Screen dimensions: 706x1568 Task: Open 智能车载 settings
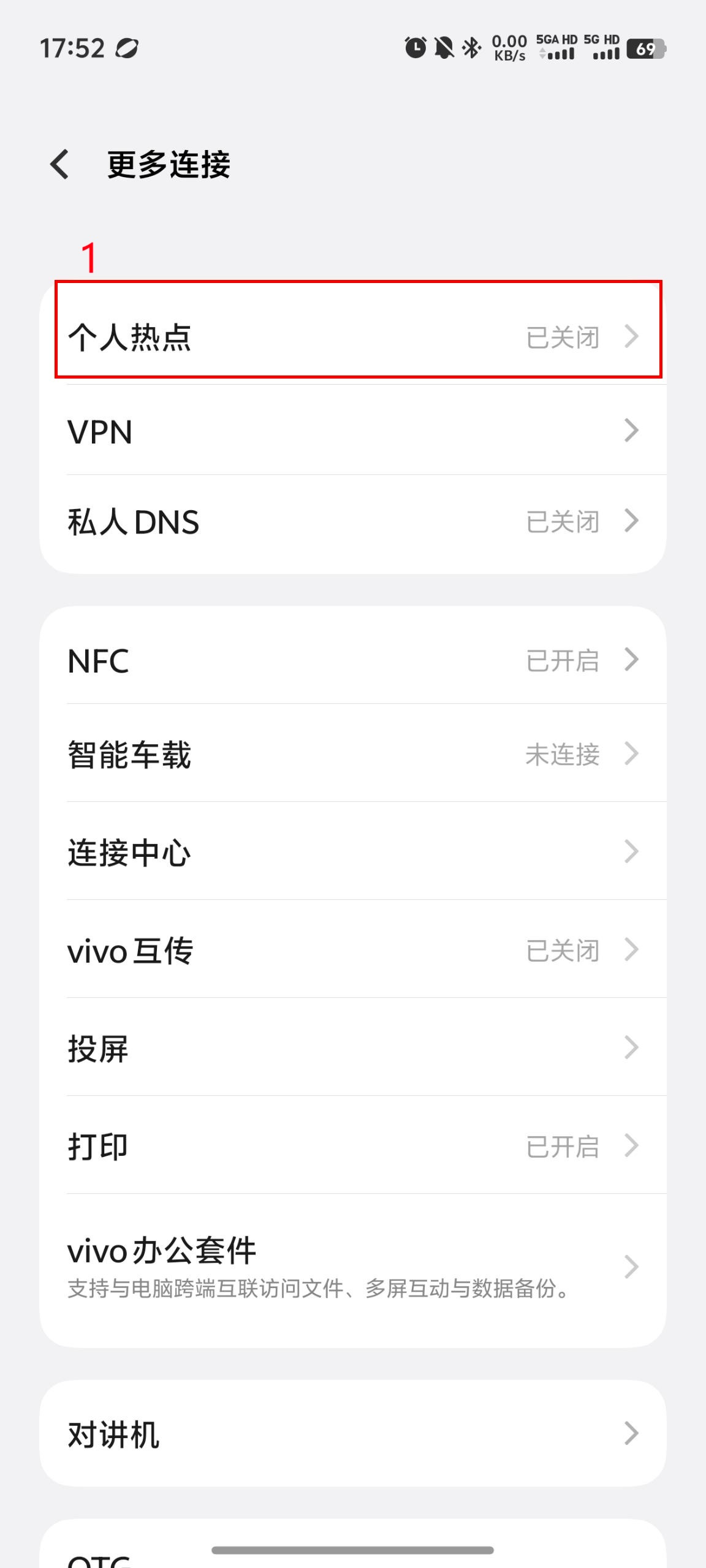click(353, 754)
